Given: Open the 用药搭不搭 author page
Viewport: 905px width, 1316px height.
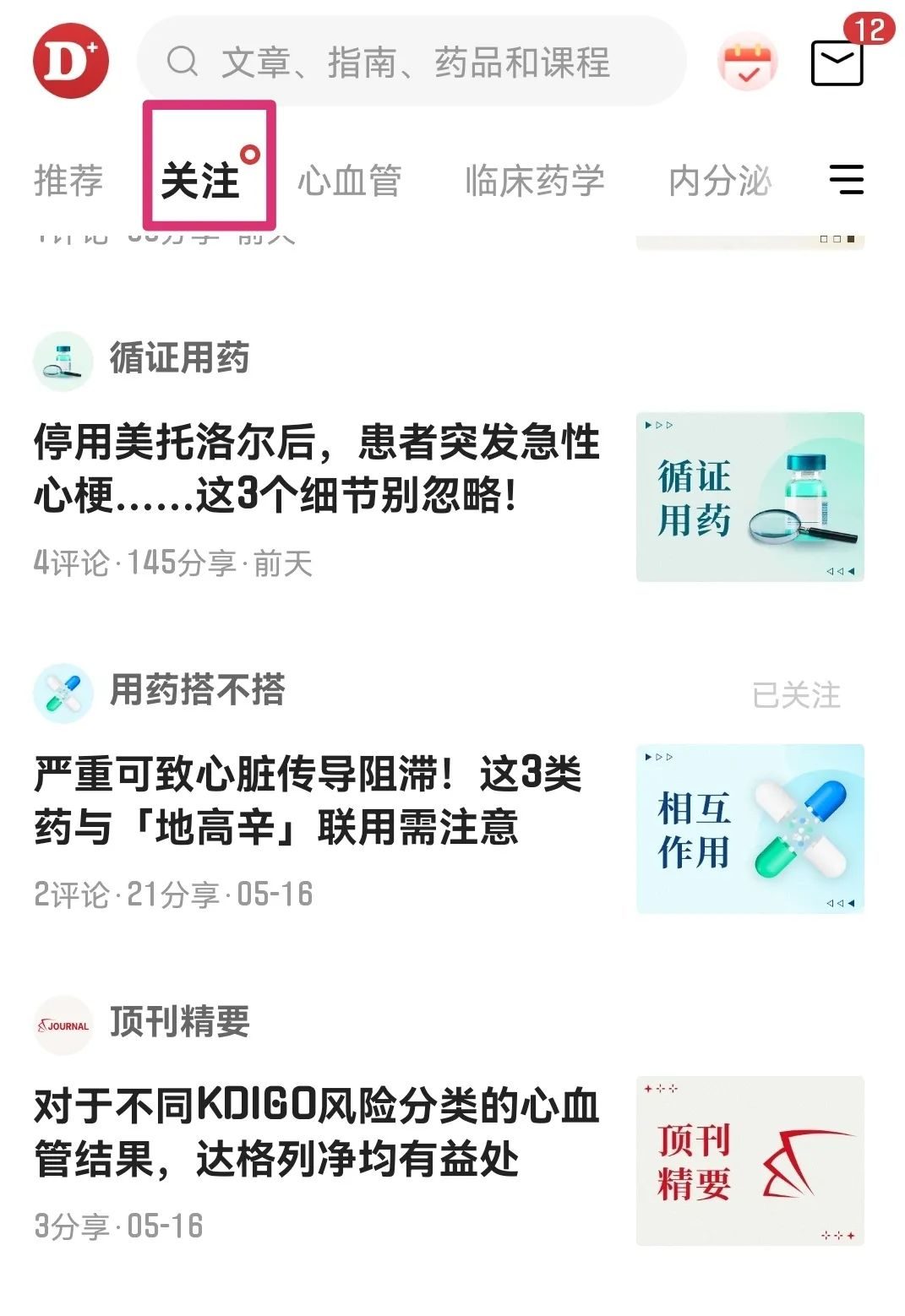Looking at the screenshot, I should 197,690.
